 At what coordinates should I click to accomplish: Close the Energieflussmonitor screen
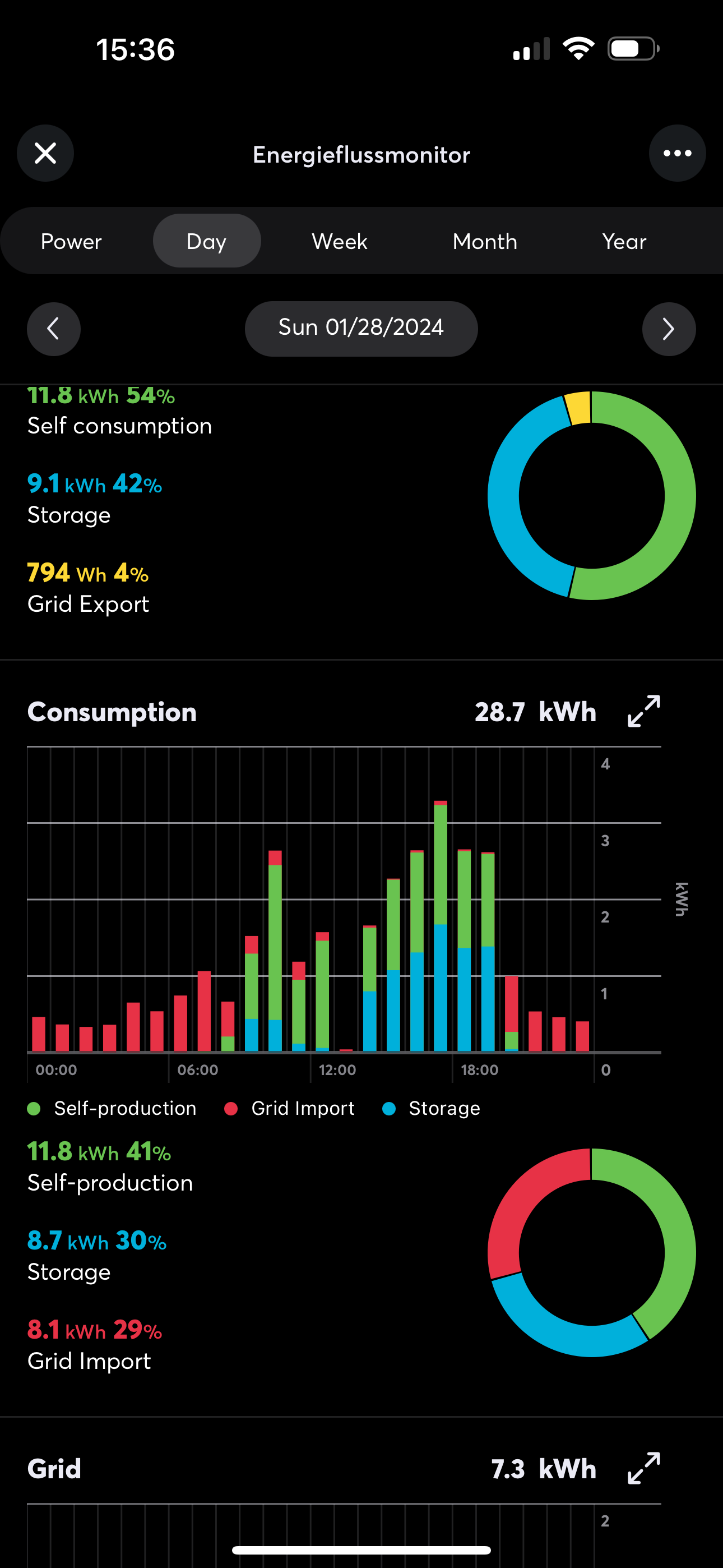45,154
